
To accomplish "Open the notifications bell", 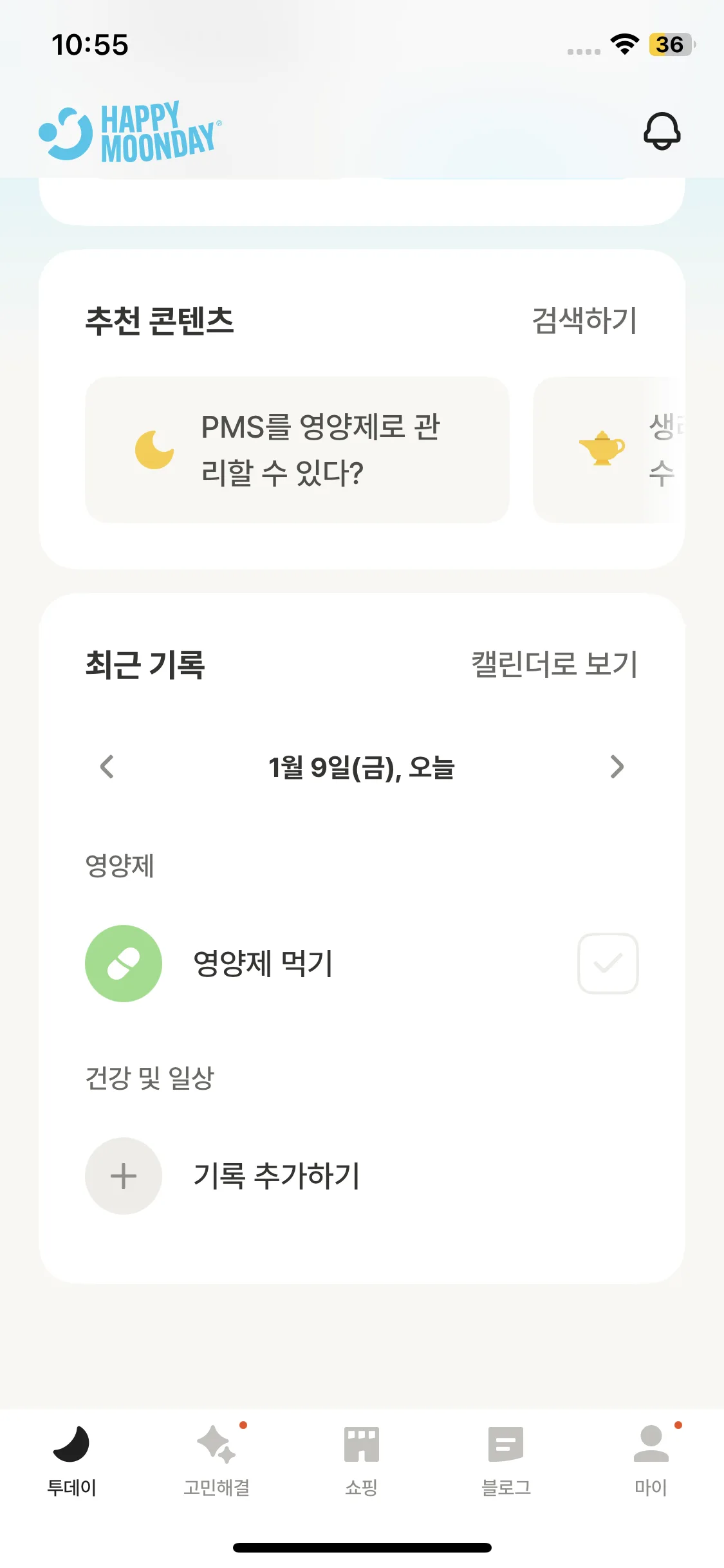I will coord(662,131).
